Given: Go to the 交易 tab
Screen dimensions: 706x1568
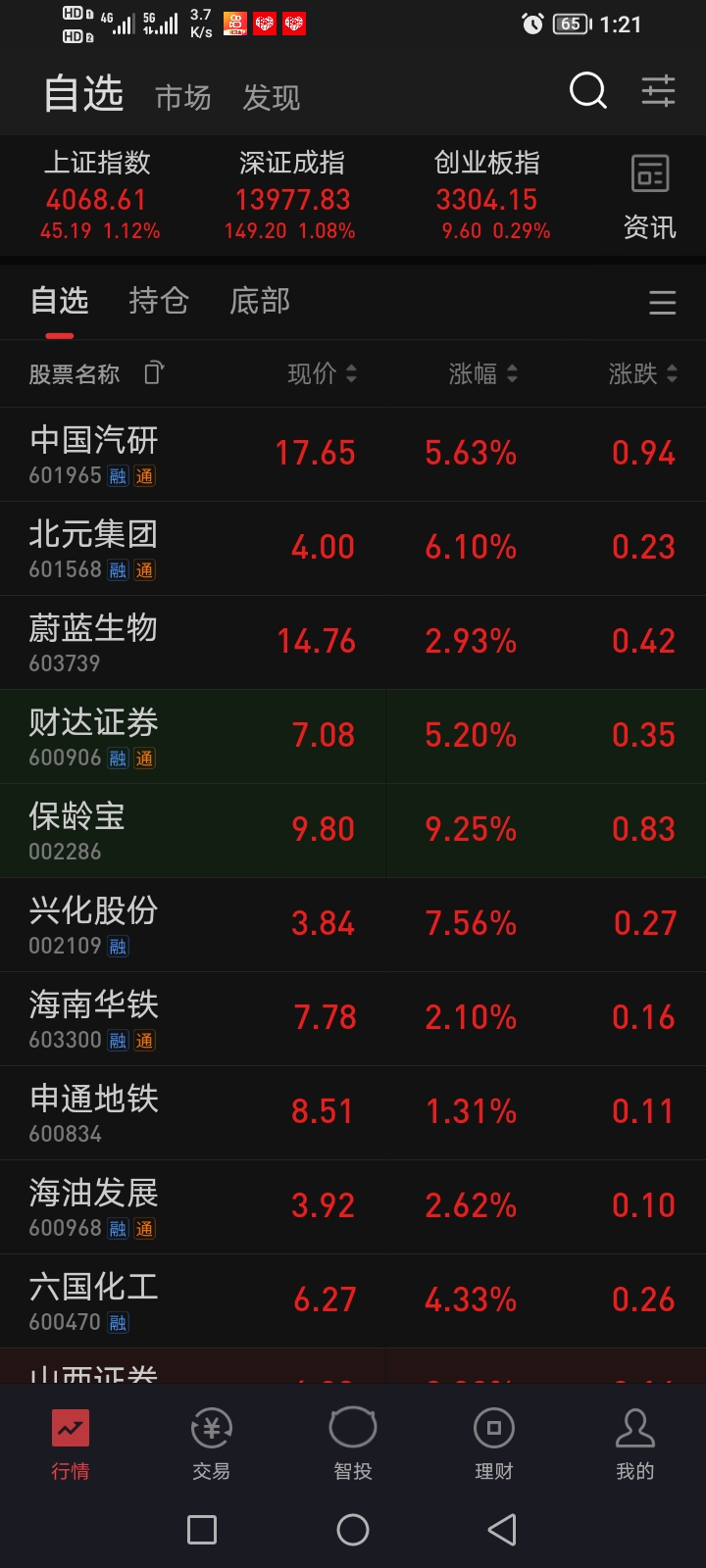Looking at the screenshot, I should pos(212,1443).
